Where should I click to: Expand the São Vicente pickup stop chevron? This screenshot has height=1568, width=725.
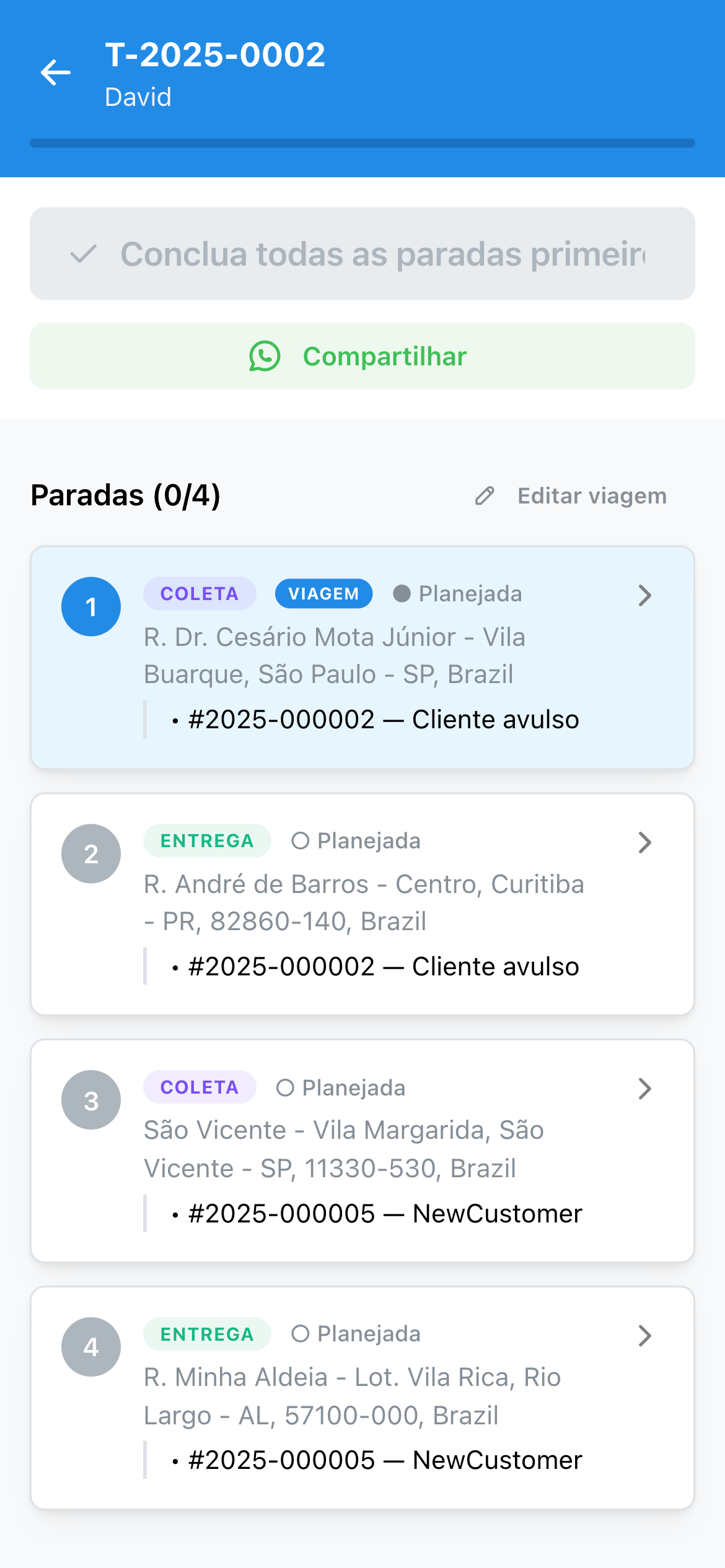tap(644, 1089)
